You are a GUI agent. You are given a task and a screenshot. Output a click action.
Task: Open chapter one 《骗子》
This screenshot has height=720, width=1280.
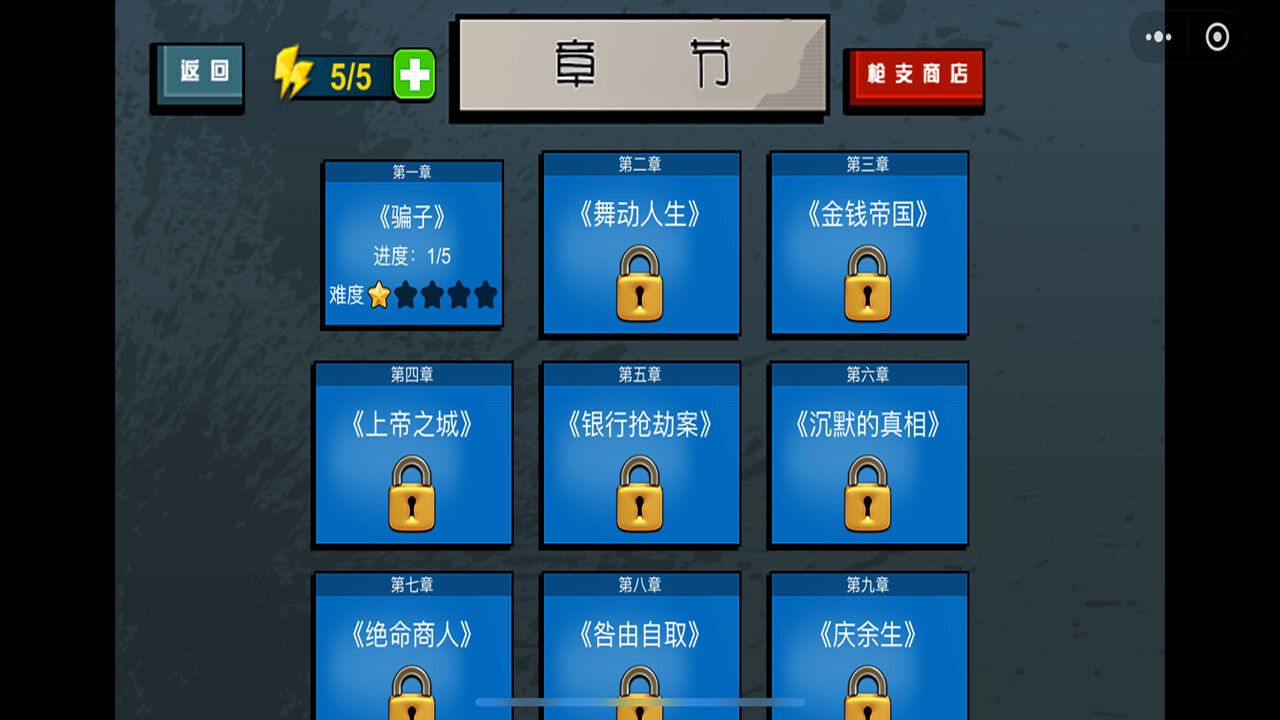point(413,244)
